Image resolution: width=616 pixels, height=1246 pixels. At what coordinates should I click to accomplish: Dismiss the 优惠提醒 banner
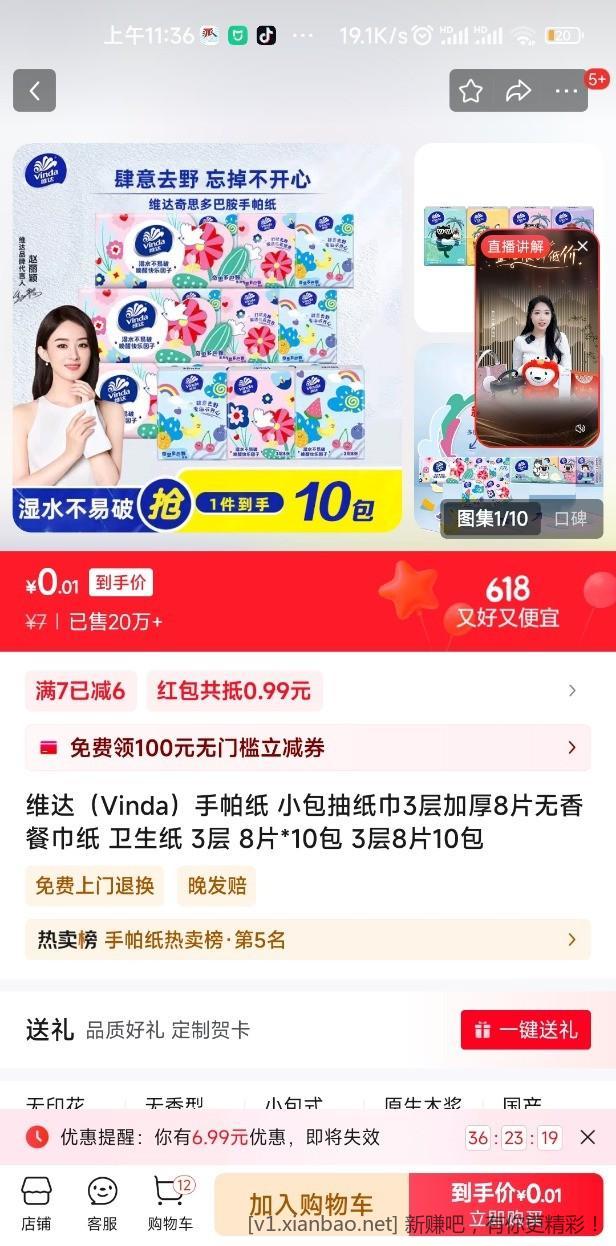[x=588, y=1137]
